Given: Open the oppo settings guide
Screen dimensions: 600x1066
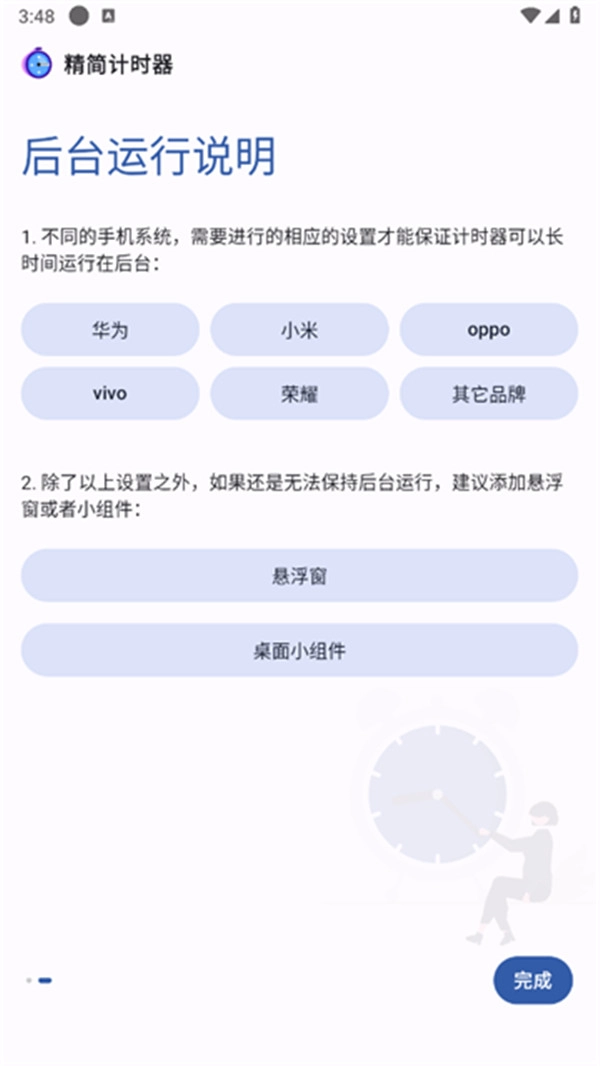Looking at the screenshot, I should click(x=488, y=330).
